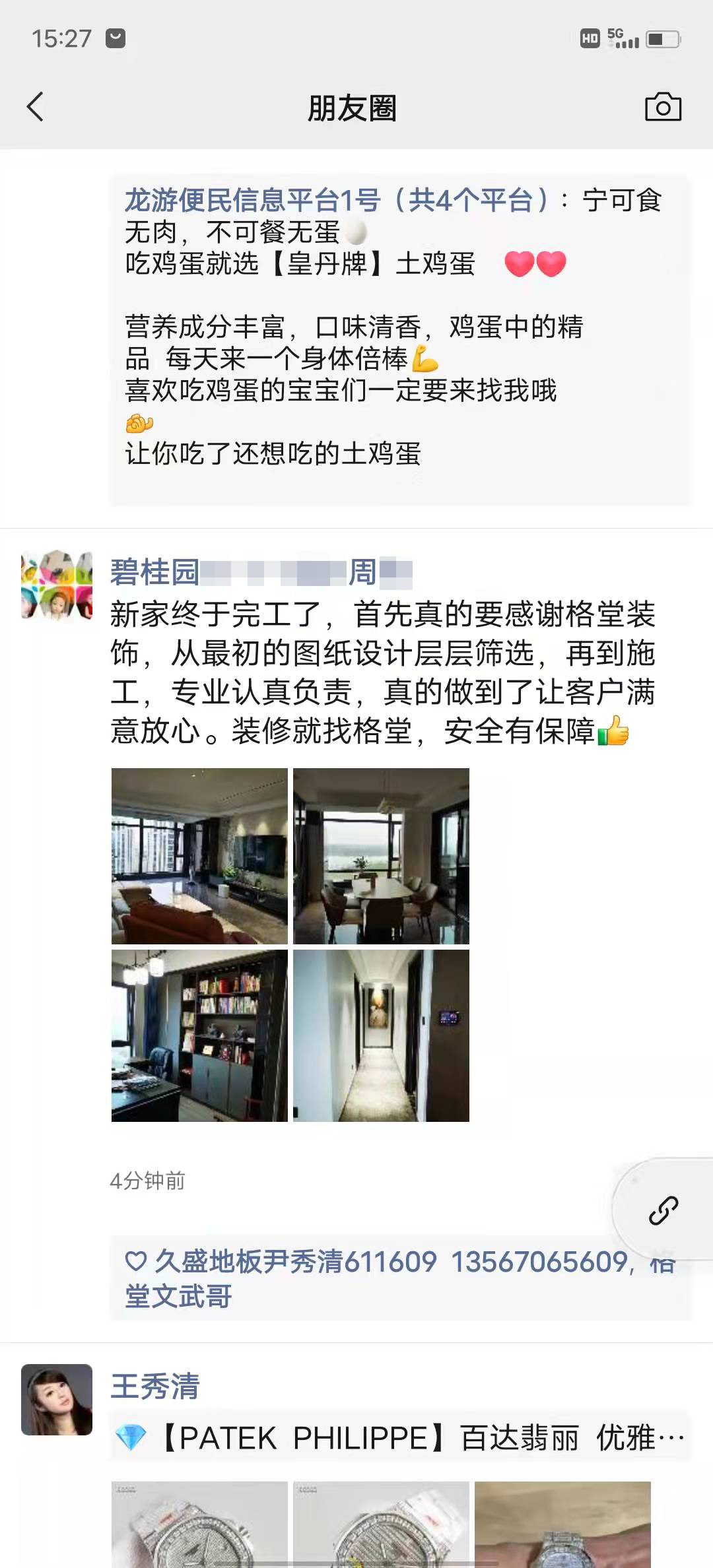The width and height of the screenshot is (713, 1568).
Task: View the hallway photo
Action: [x=381, y=1035]
